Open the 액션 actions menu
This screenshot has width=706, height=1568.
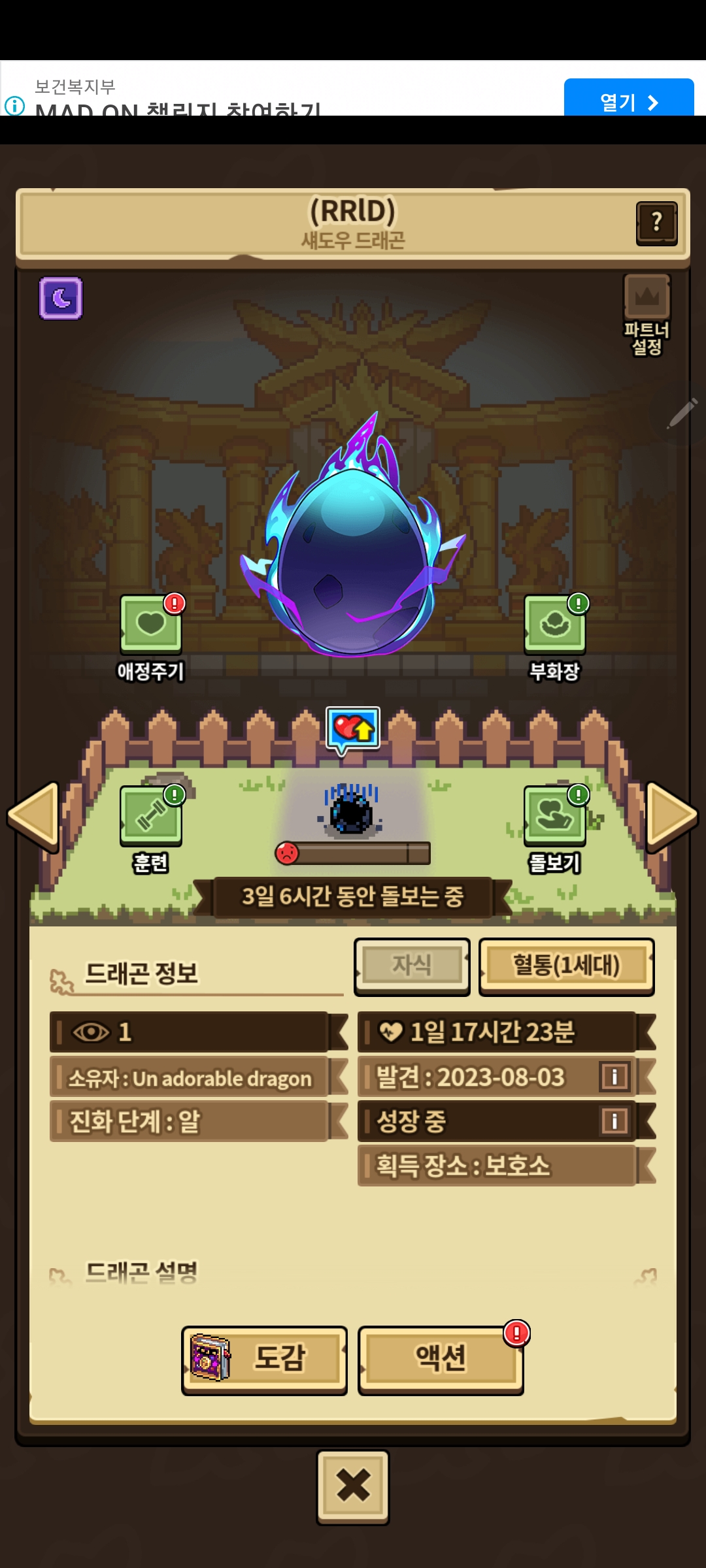441,1360
